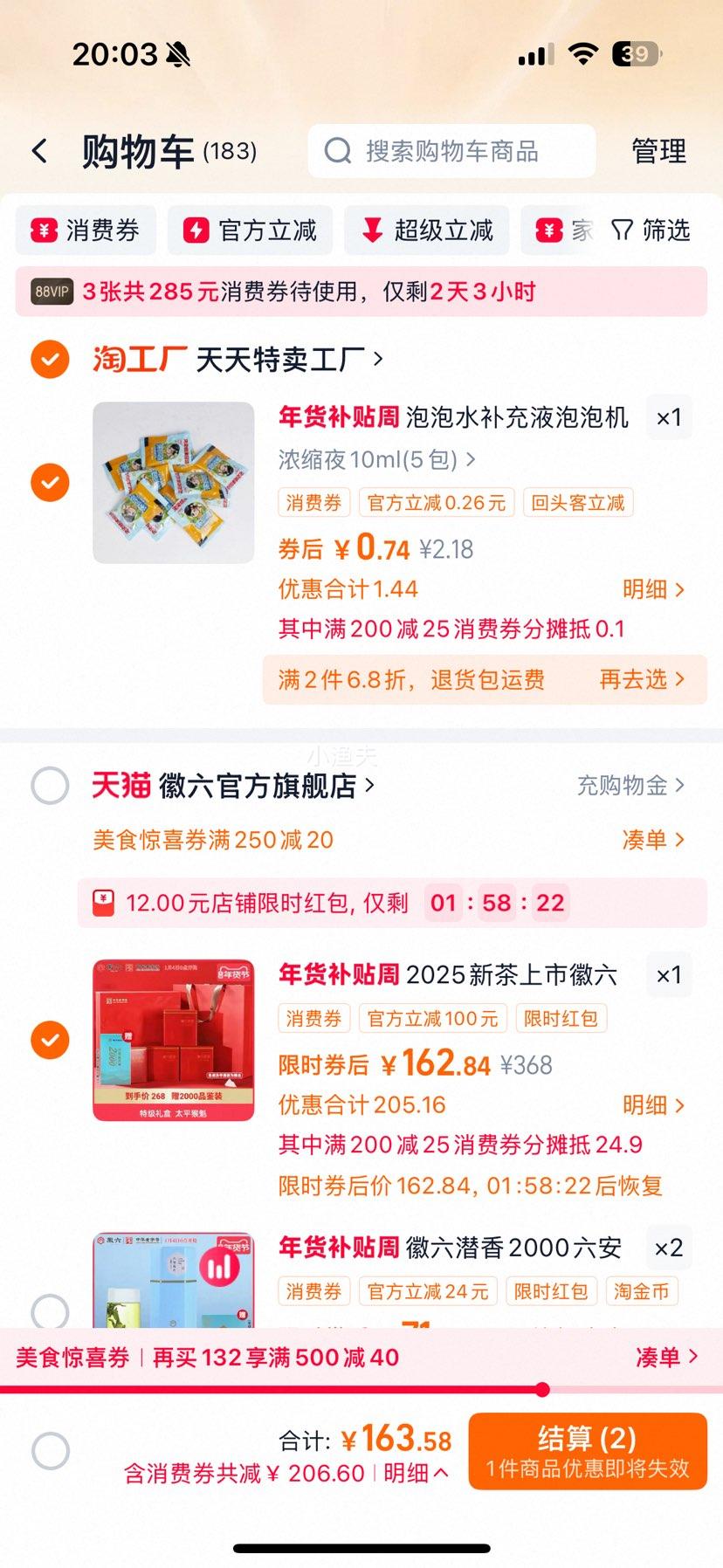Viewport: 723px width, 1568px height.
Task: Click the lightning icon on 官方立减 filter
Action: (194, 230)
